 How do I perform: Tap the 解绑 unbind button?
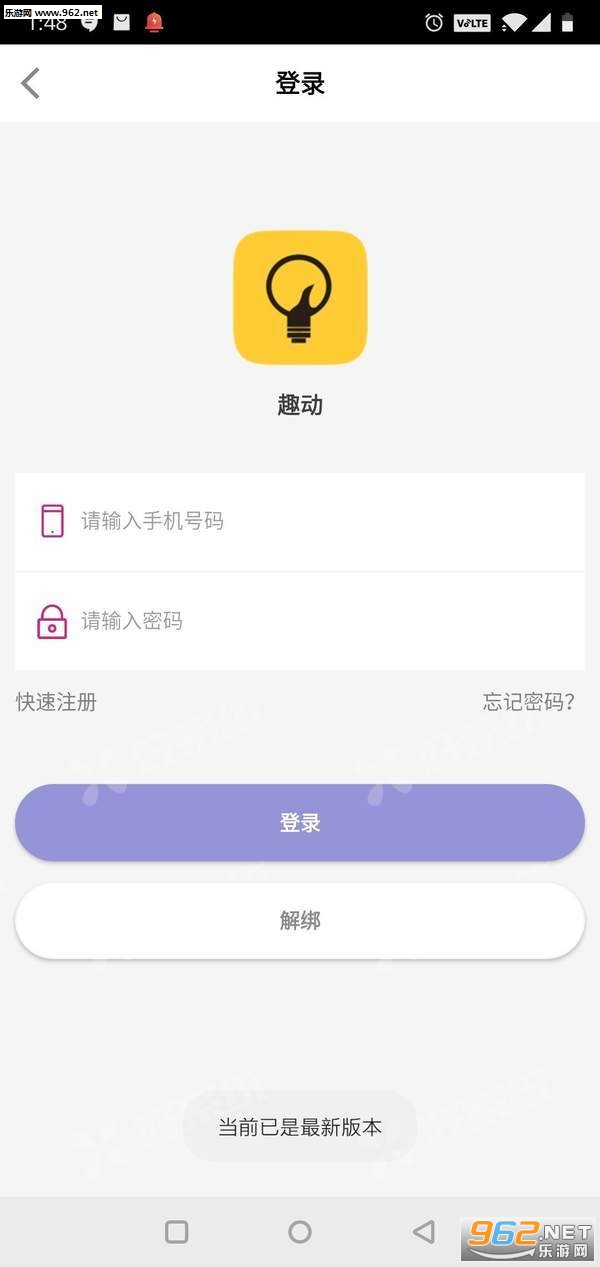[x=300, y=920]
